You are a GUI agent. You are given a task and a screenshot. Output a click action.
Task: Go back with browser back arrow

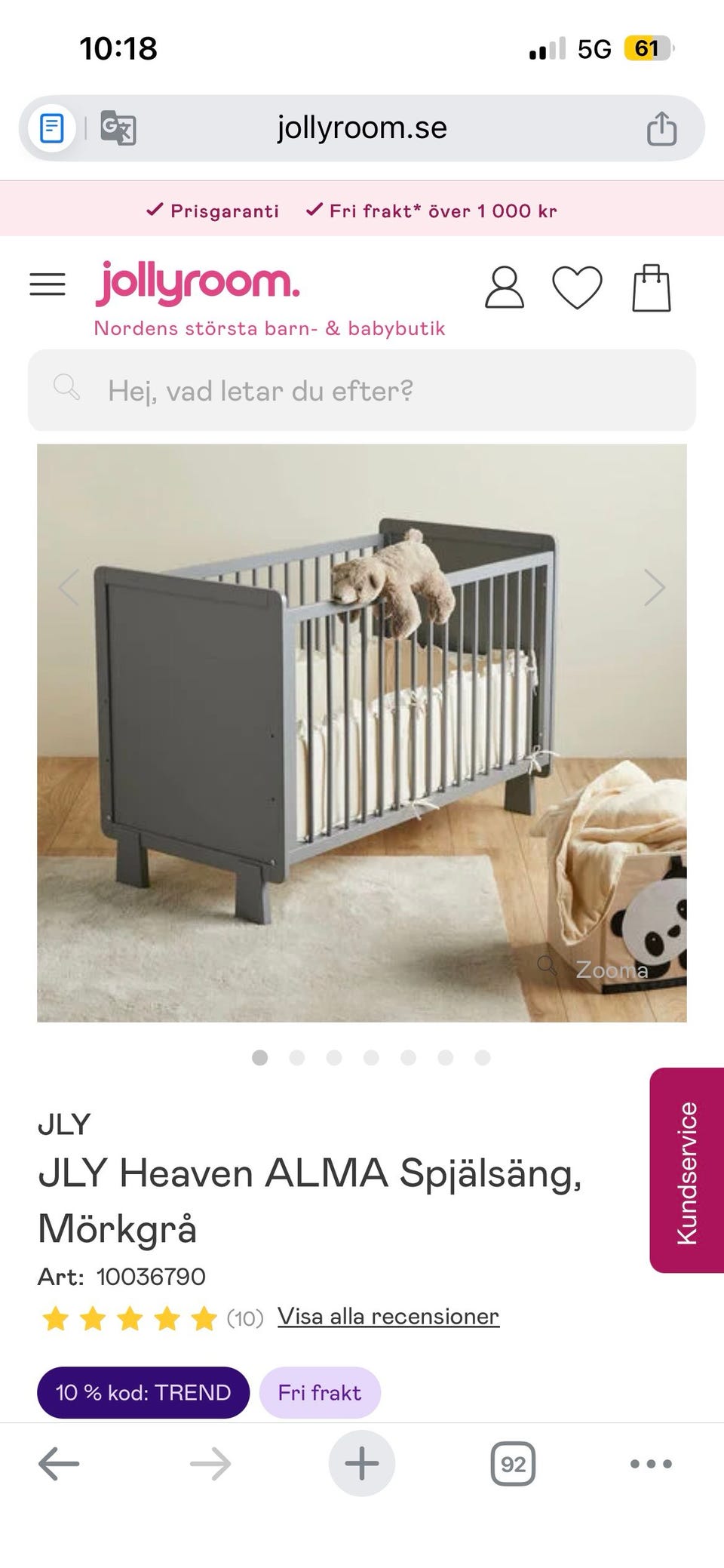tap(59, 1464)
